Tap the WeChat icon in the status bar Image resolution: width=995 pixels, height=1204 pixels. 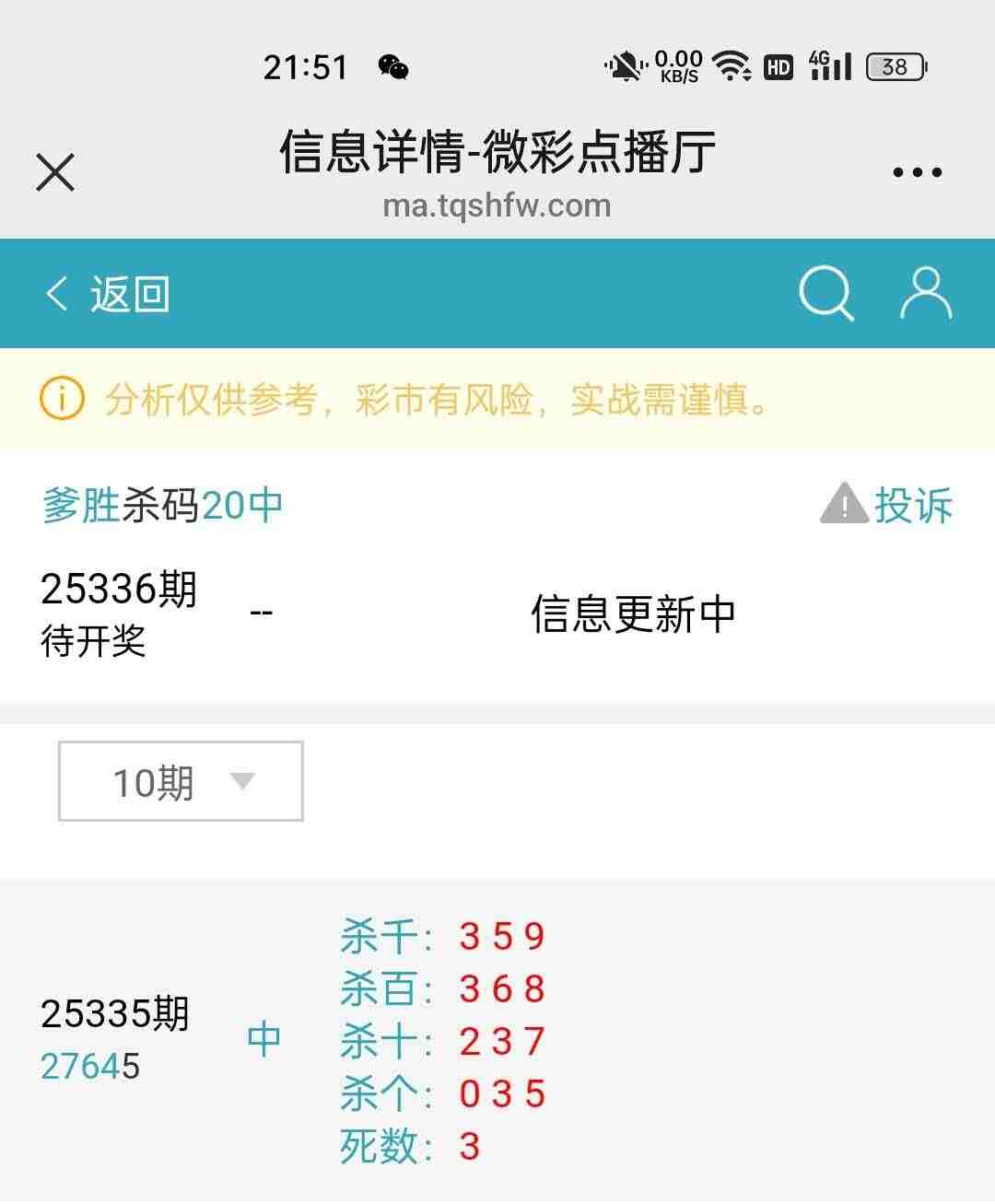click(x=394, y=67)
